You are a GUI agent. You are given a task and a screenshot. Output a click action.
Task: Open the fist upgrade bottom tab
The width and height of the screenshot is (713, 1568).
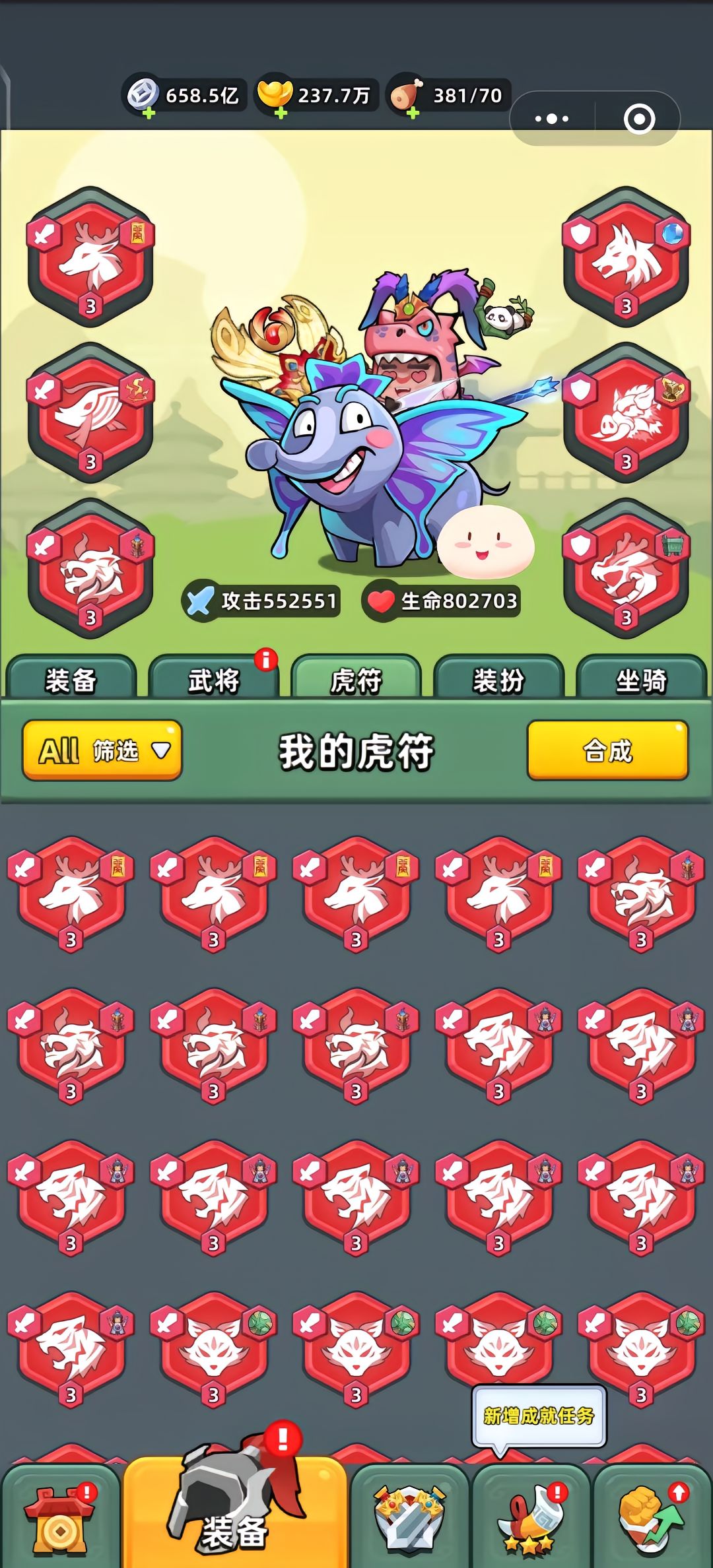coord(652,1518)
